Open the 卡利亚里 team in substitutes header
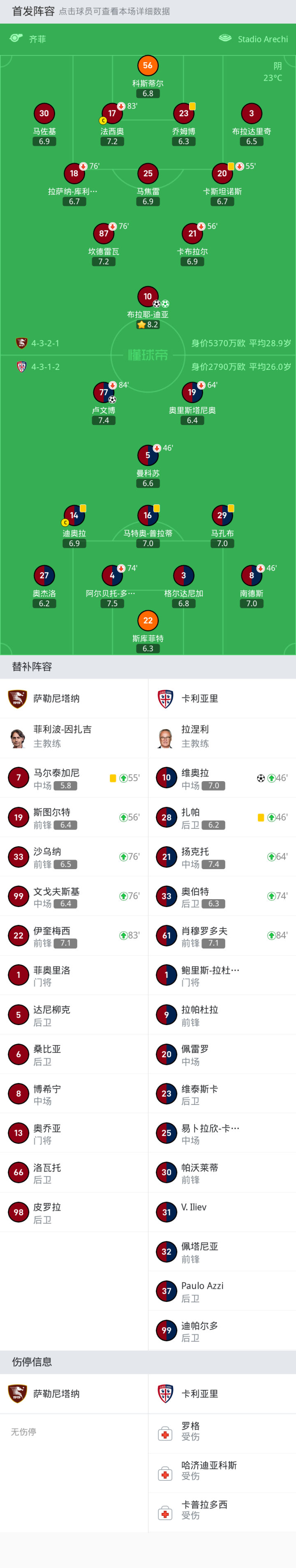Viewport: 296px width, 1568px height. click(x=222, y=698)
